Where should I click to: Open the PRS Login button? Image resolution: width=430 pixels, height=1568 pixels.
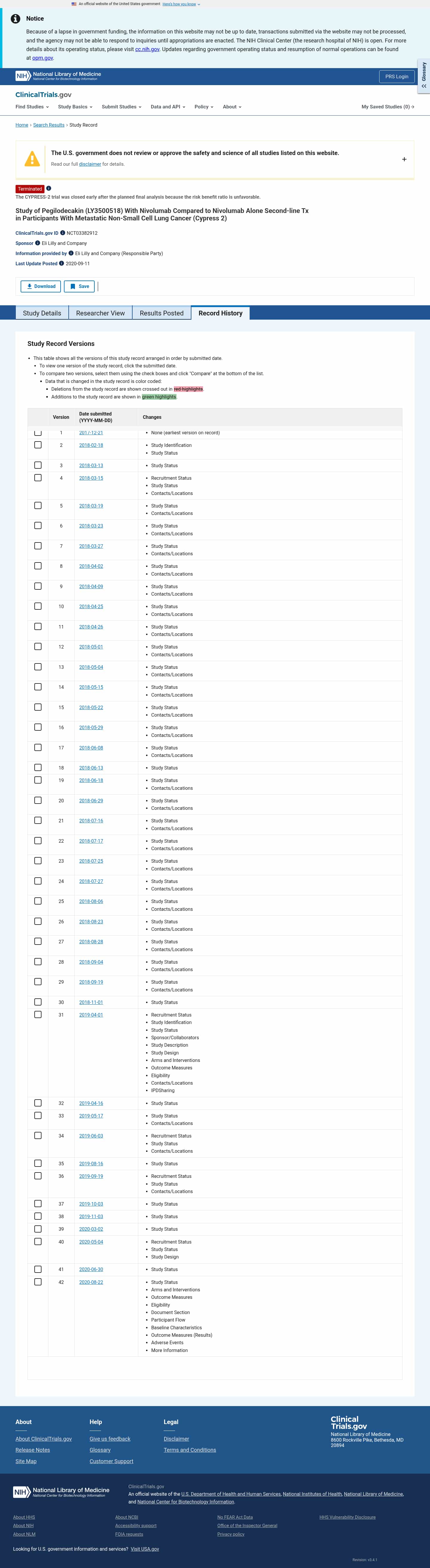397,77
